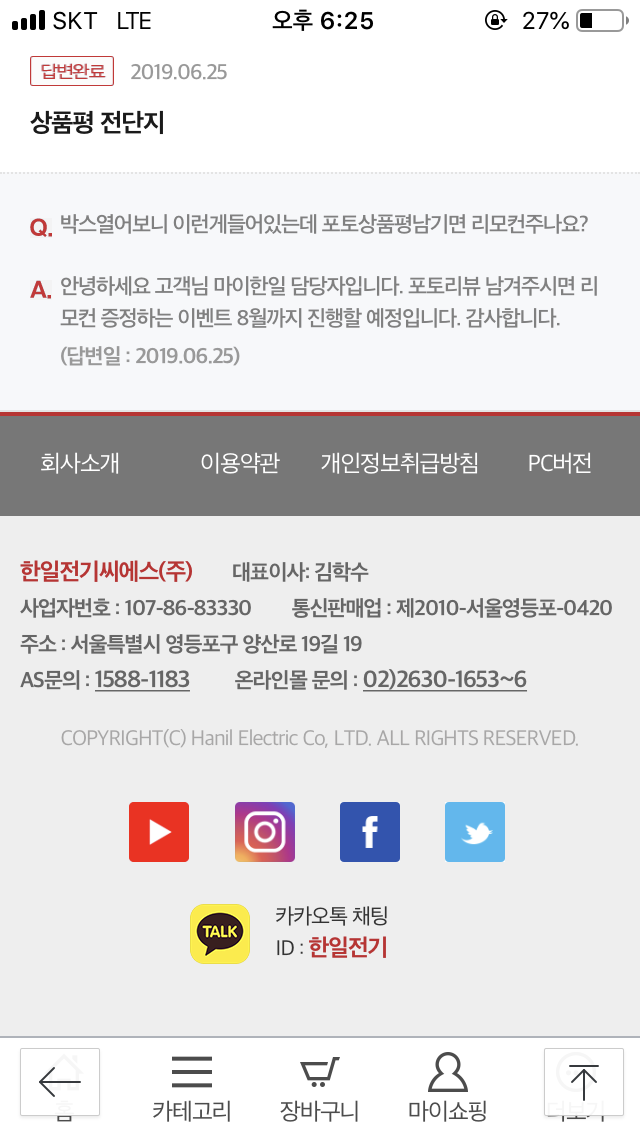Screen dimensions: 640x1136
Task: Open the Instagram icon
Action: tap(265, 832)
